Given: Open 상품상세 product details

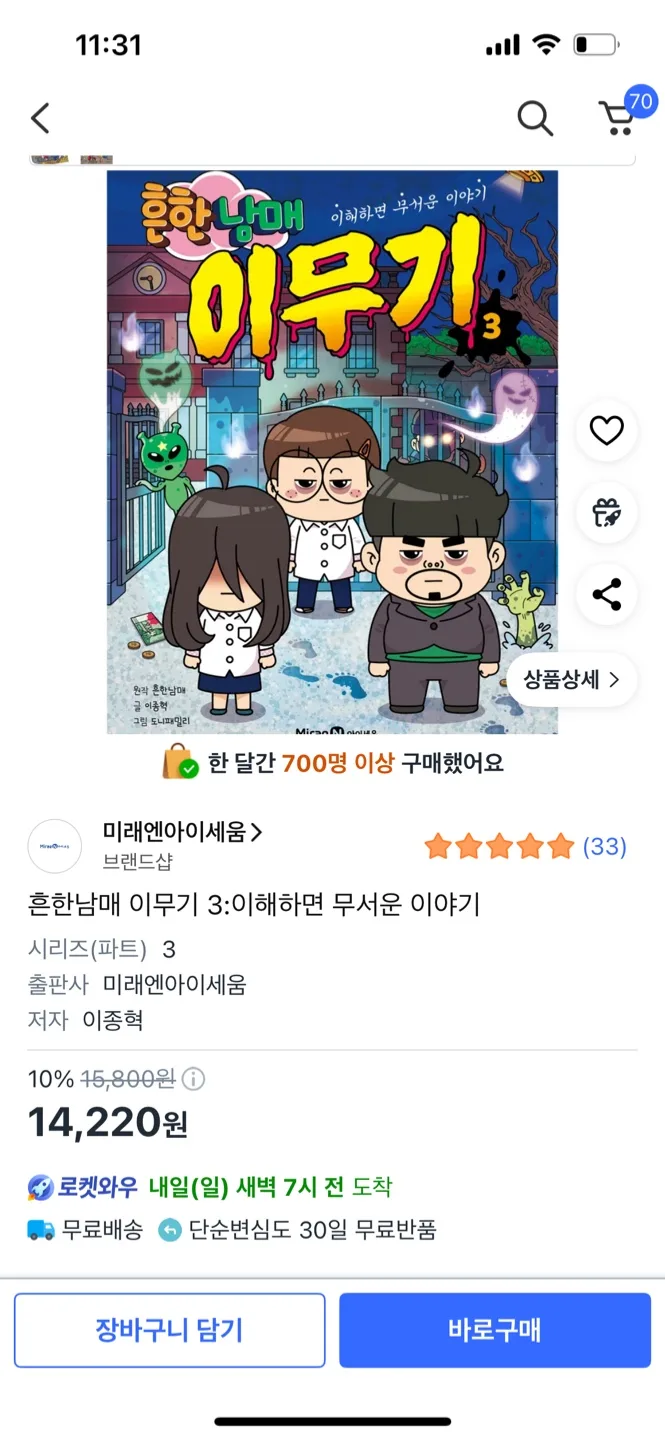Looking at the screenshot, I should 572,680.
